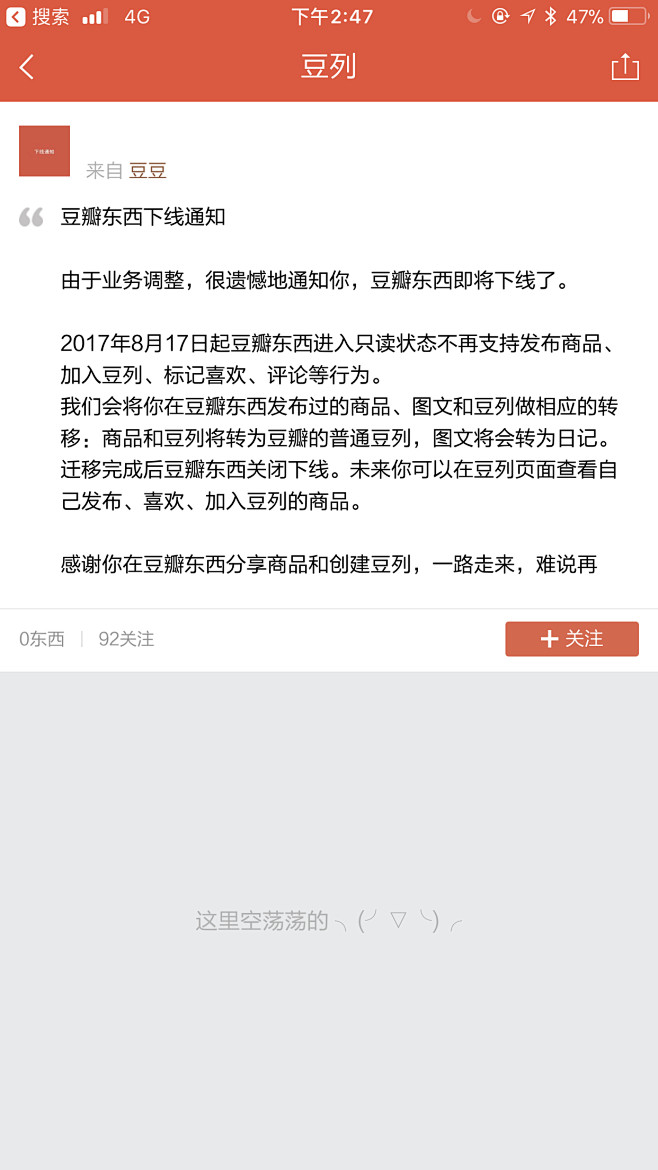Follow this list with the 关注 button
This screenshot has width=658, height=1170.
[571, 639]
